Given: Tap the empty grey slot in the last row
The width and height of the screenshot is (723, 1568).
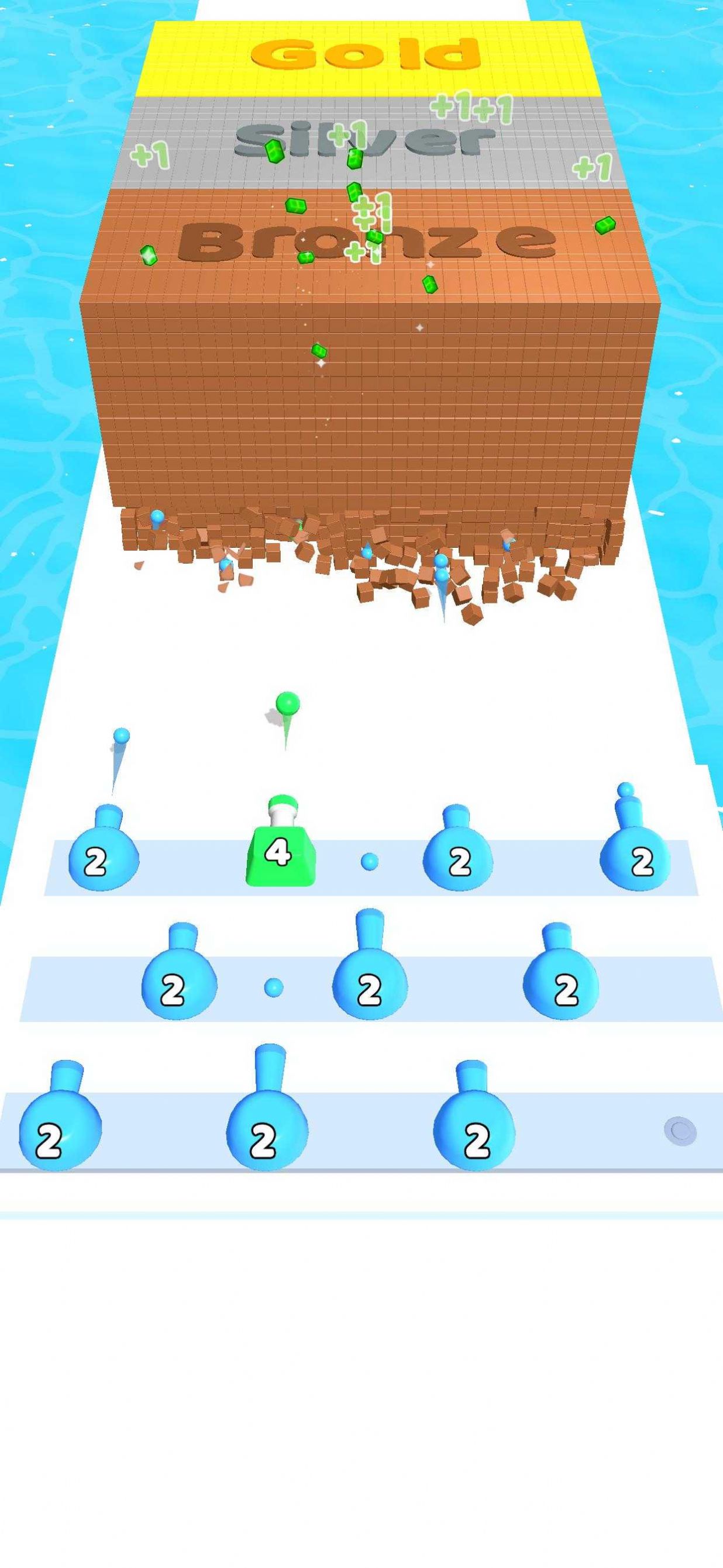Looking at the screenshot, I should click(x=680, y=1130).
